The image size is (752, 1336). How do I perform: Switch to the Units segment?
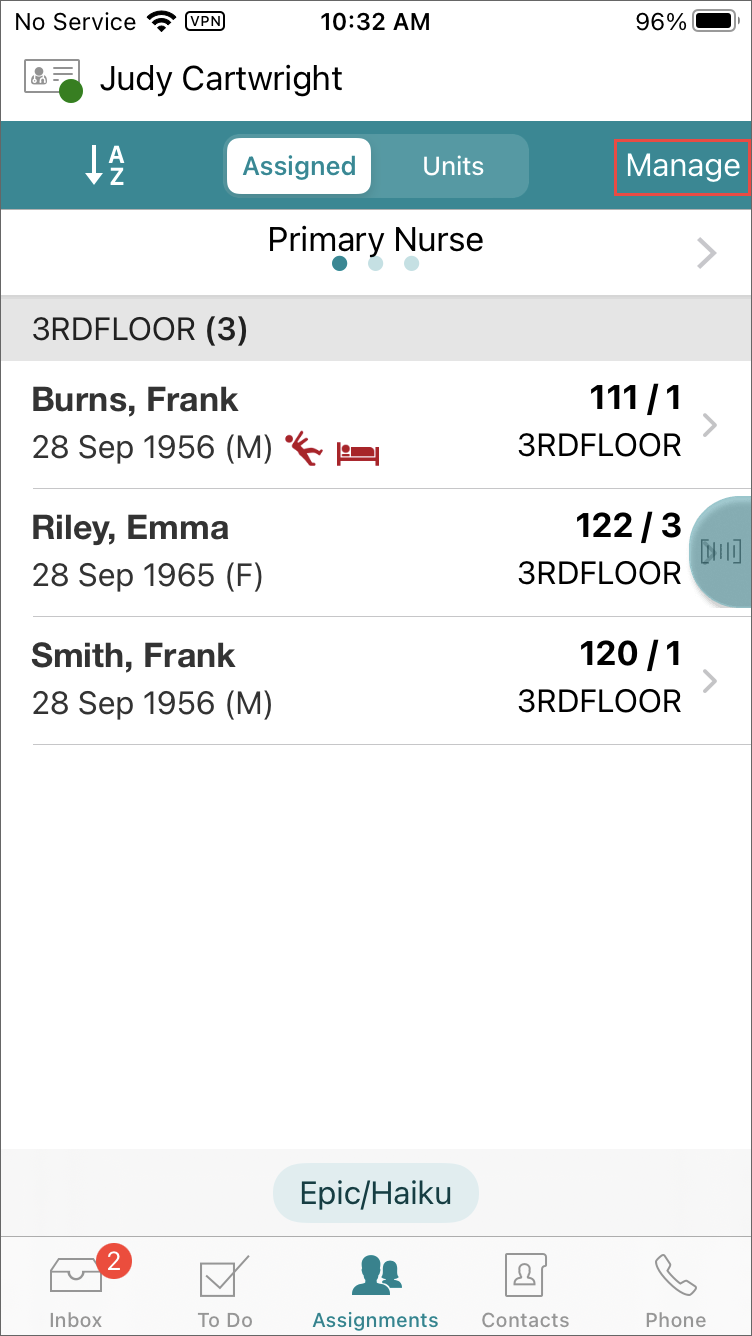453,166
